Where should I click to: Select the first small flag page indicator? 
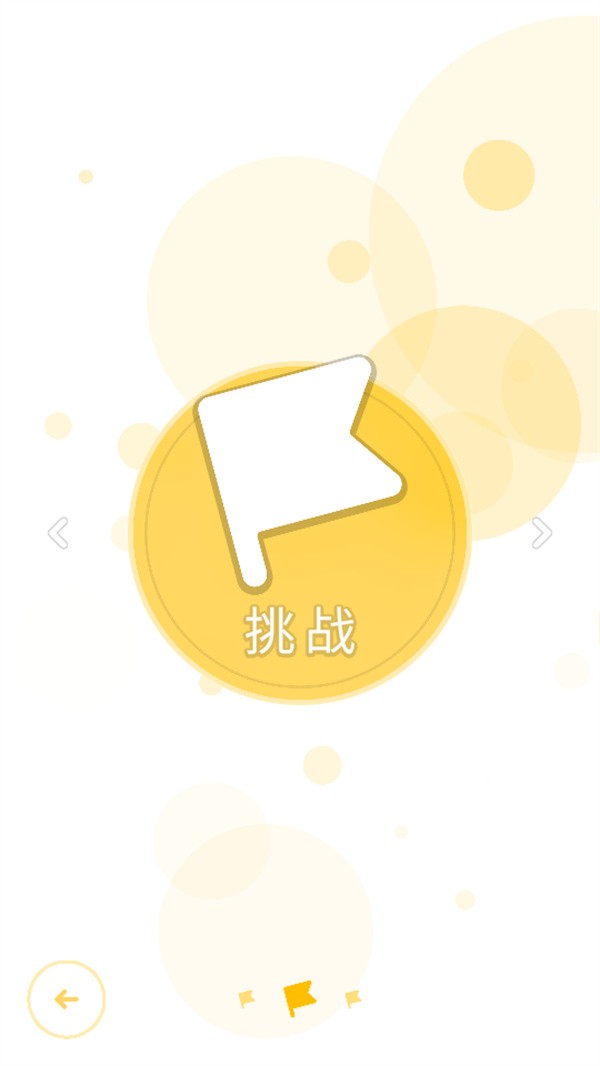pos(246,998)
